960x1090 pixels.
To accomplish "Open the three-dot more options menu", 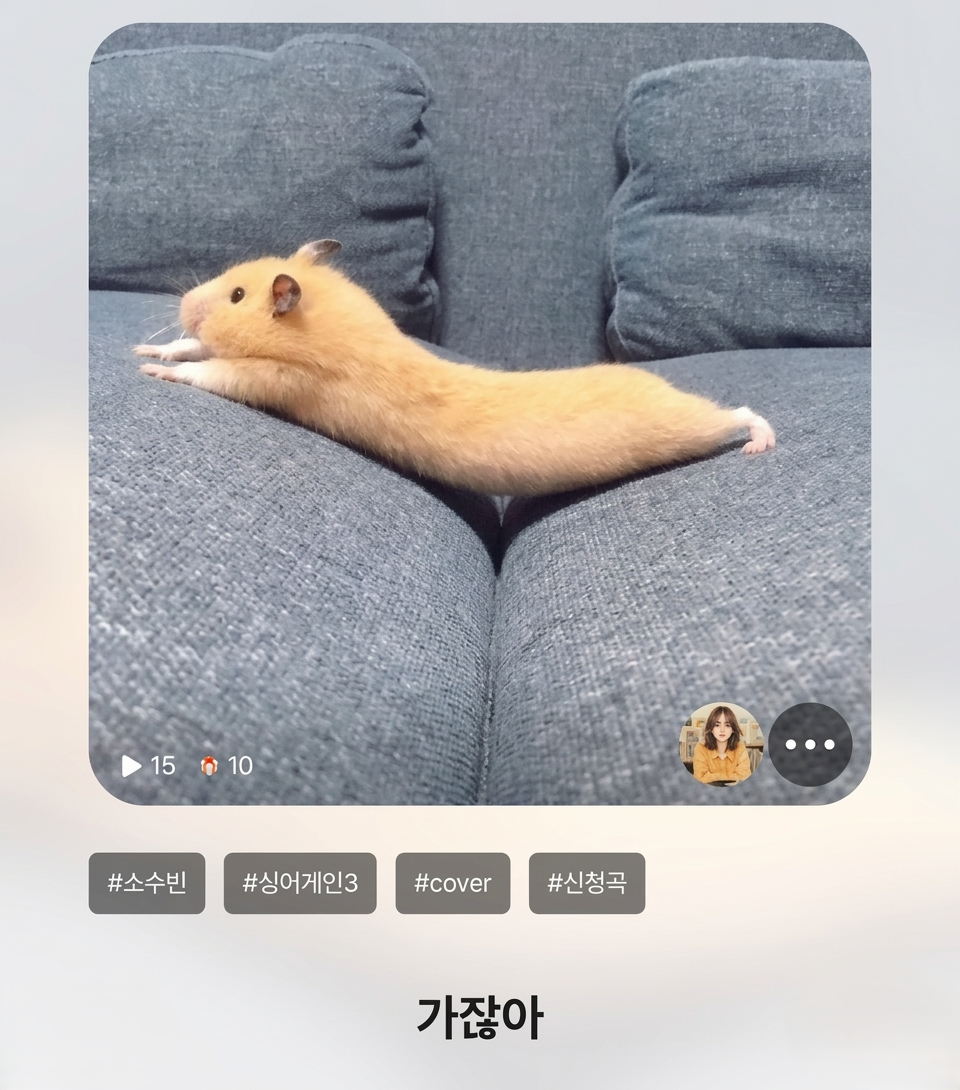I will coord(810,745).
